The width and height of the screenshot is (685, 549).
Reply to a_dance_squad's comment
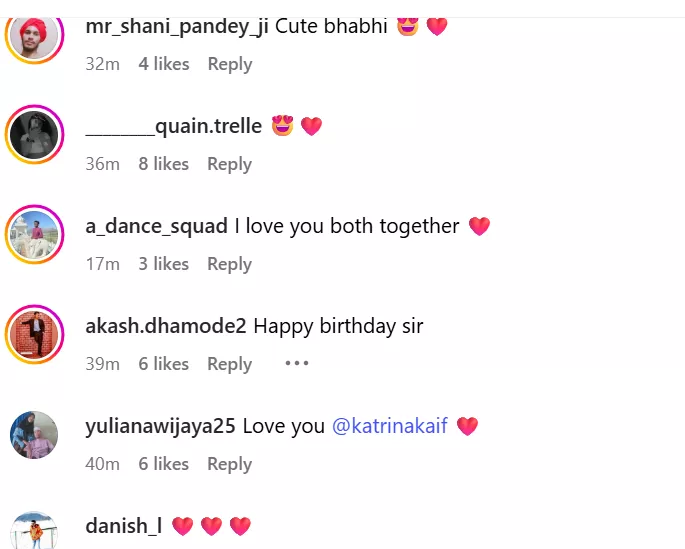tap(229, 264)
